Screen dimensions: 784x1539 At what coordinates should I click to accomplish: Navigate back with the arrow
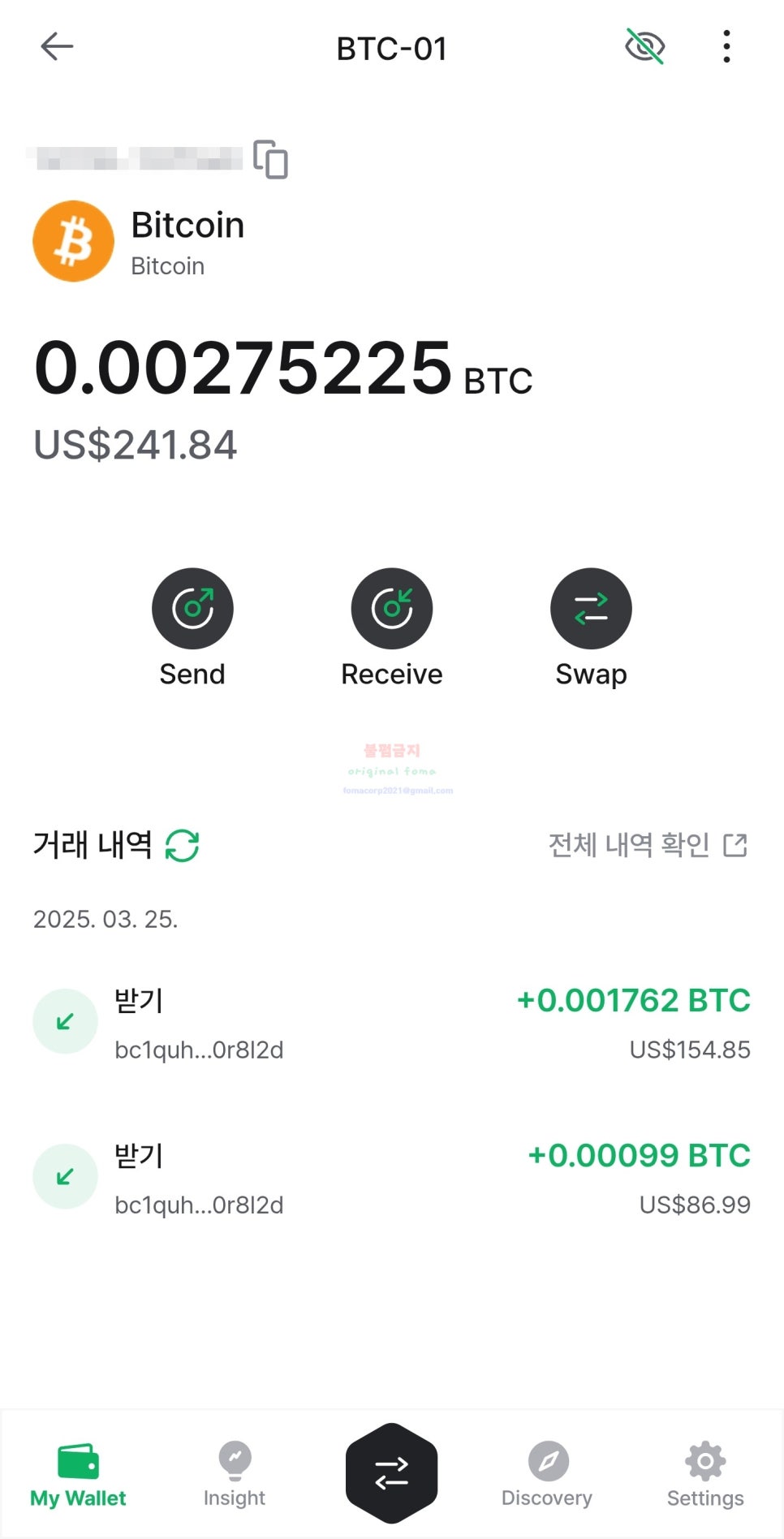point(56,46)
